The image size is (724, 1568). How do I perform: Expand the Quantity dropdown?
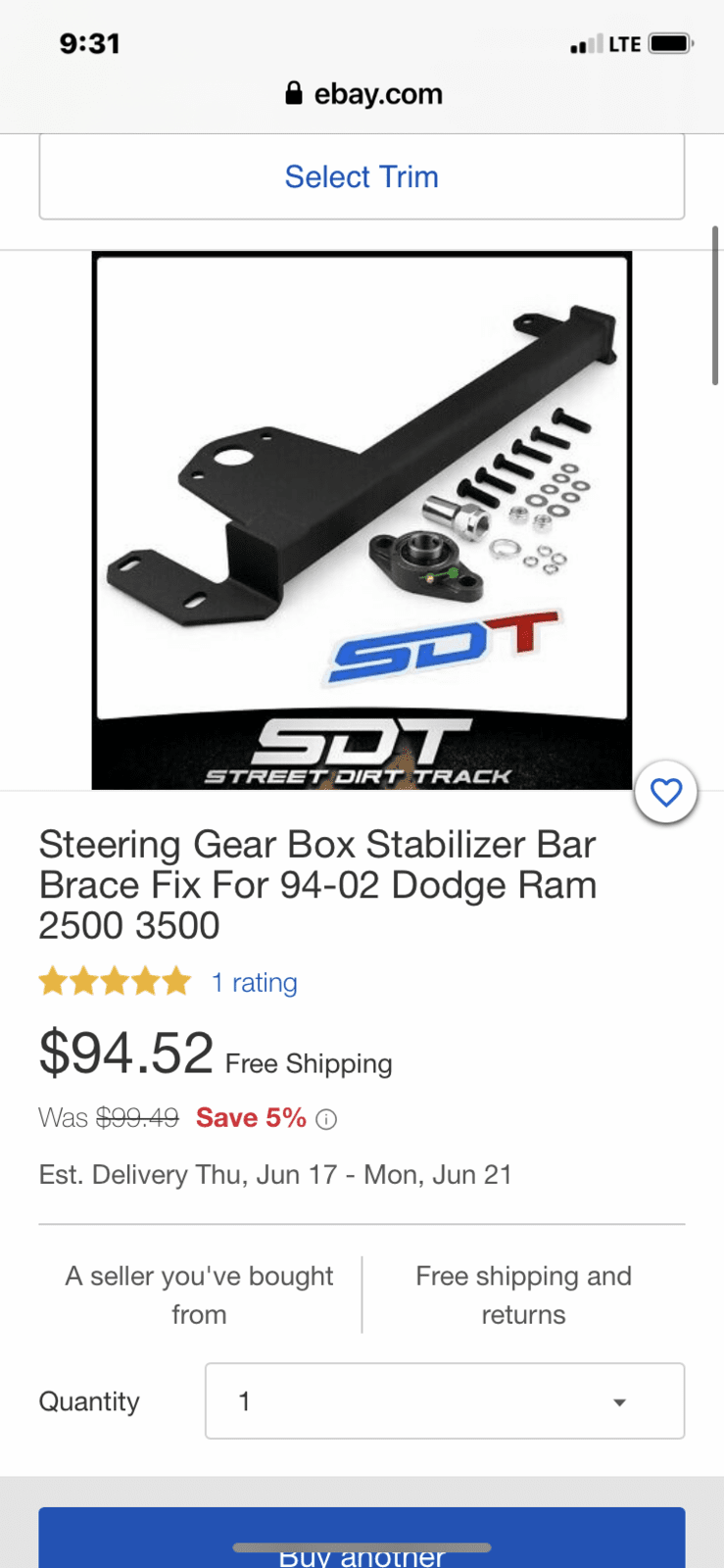(x=444, y=1401)
